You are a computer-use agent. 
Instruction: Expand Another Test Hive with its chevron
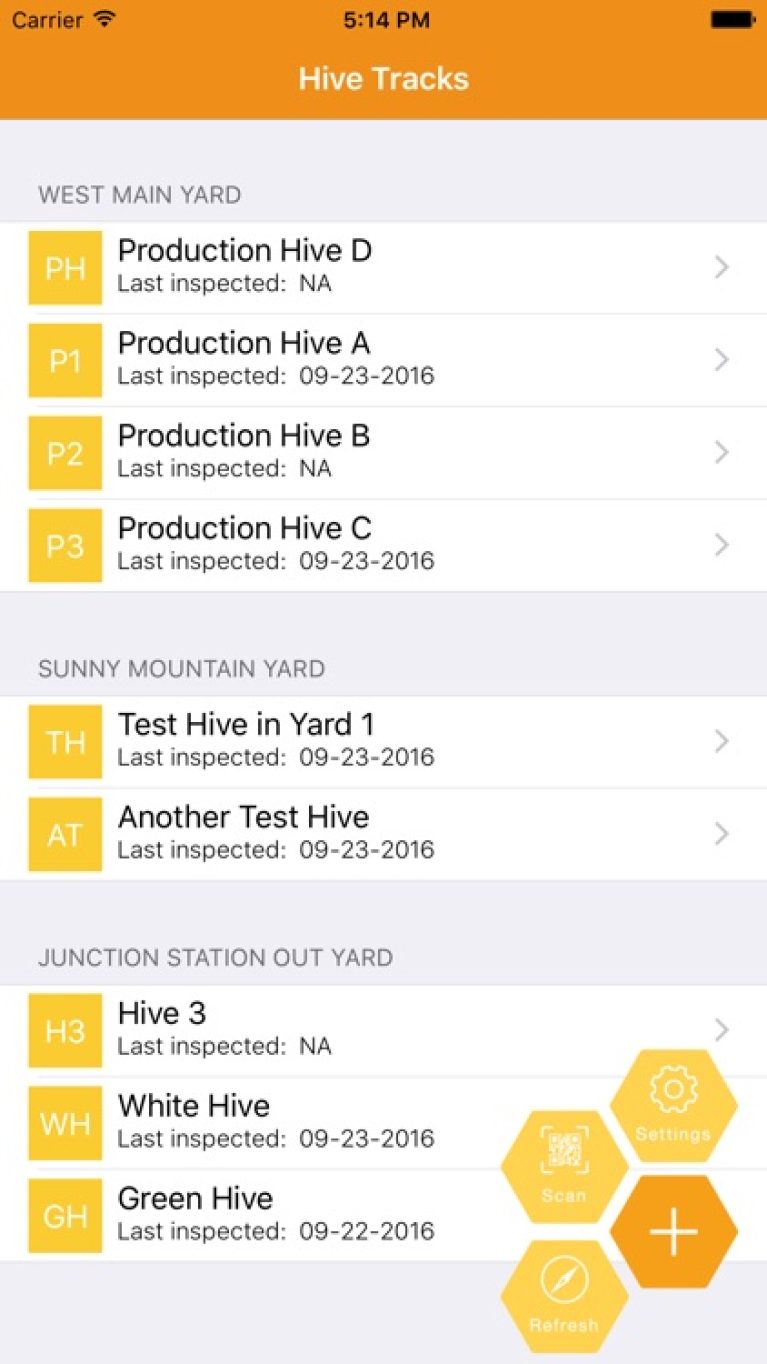(x=722, y=833)
